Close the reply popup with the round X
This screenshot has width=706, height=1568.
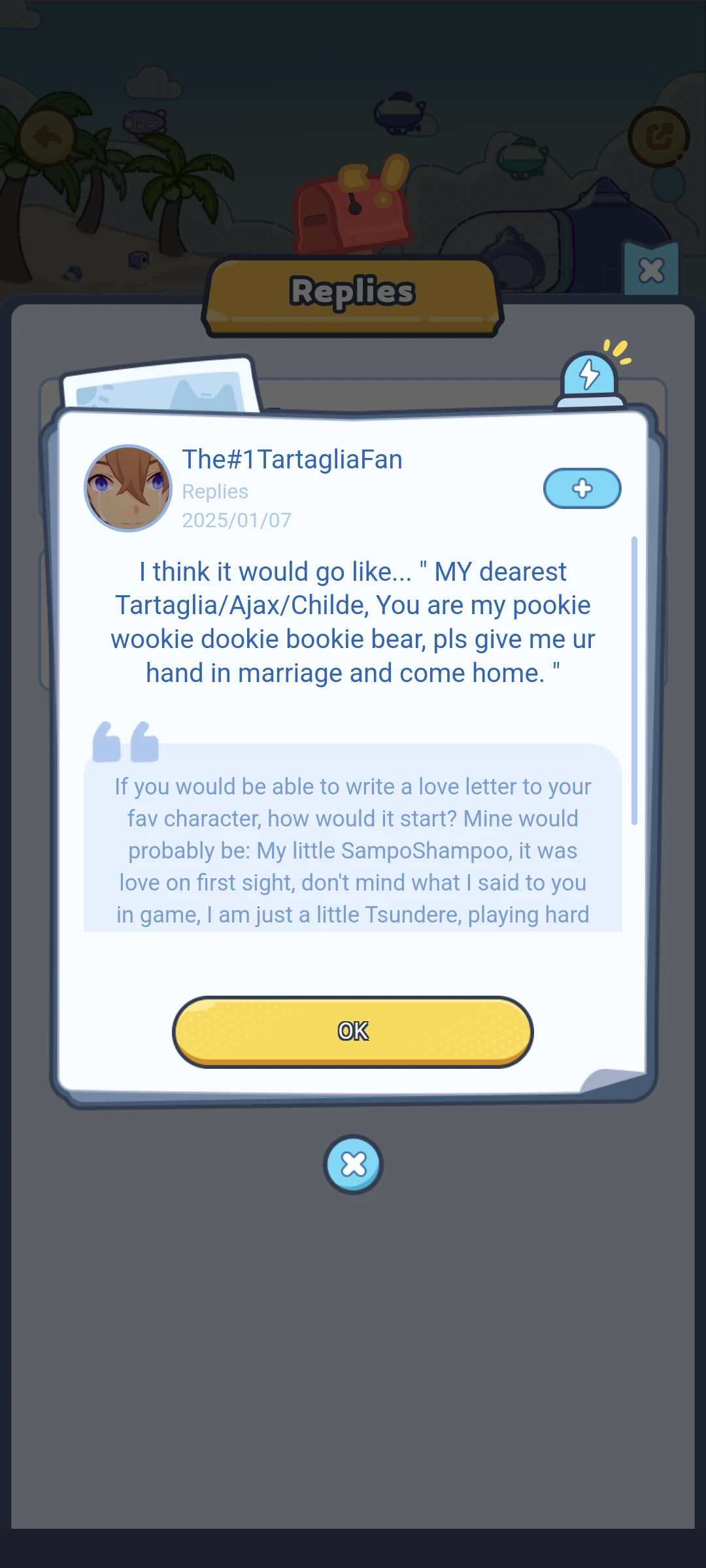click(x=353, y=1164)
